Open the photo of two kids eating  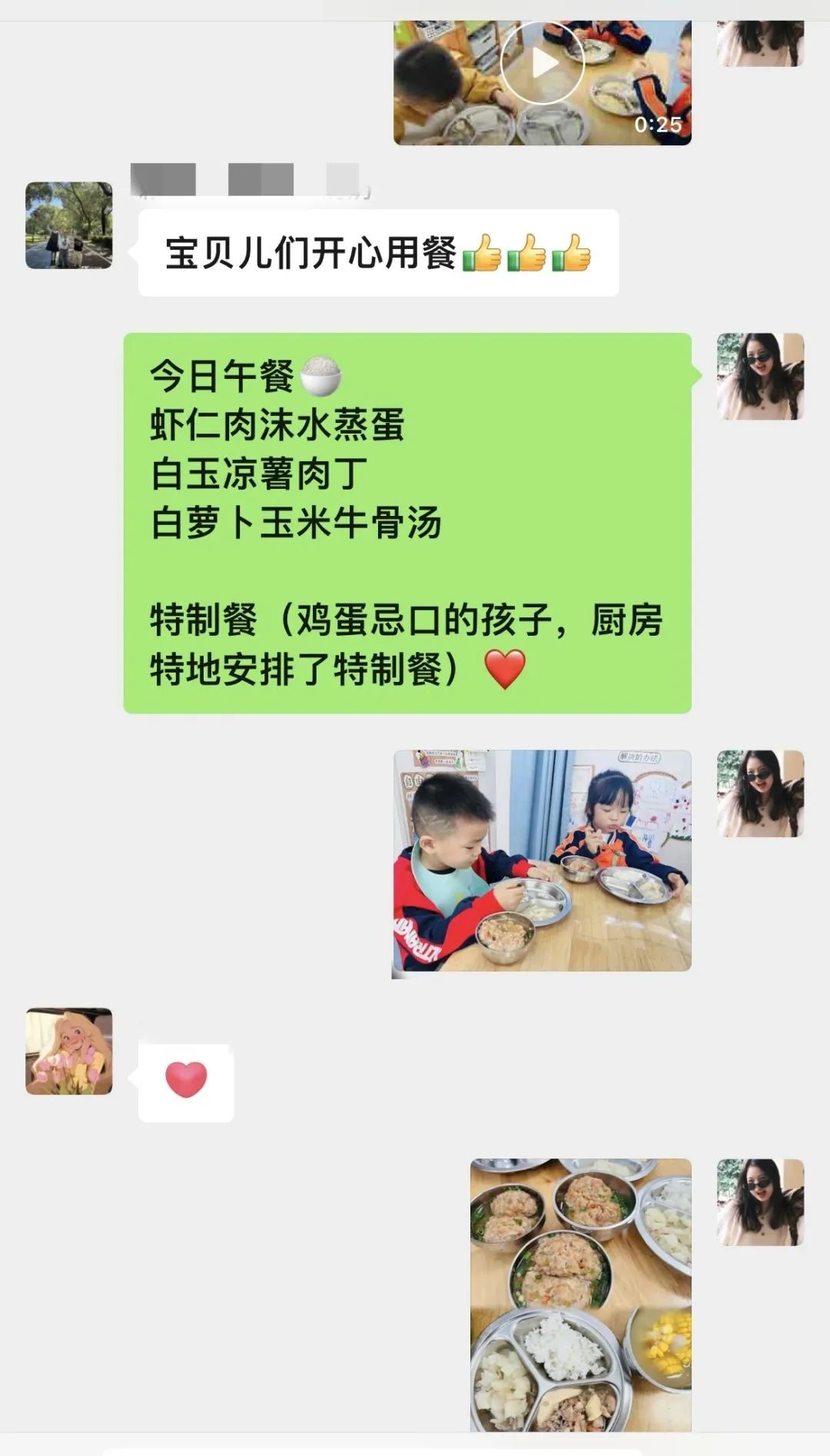click(x=542, y=861)
